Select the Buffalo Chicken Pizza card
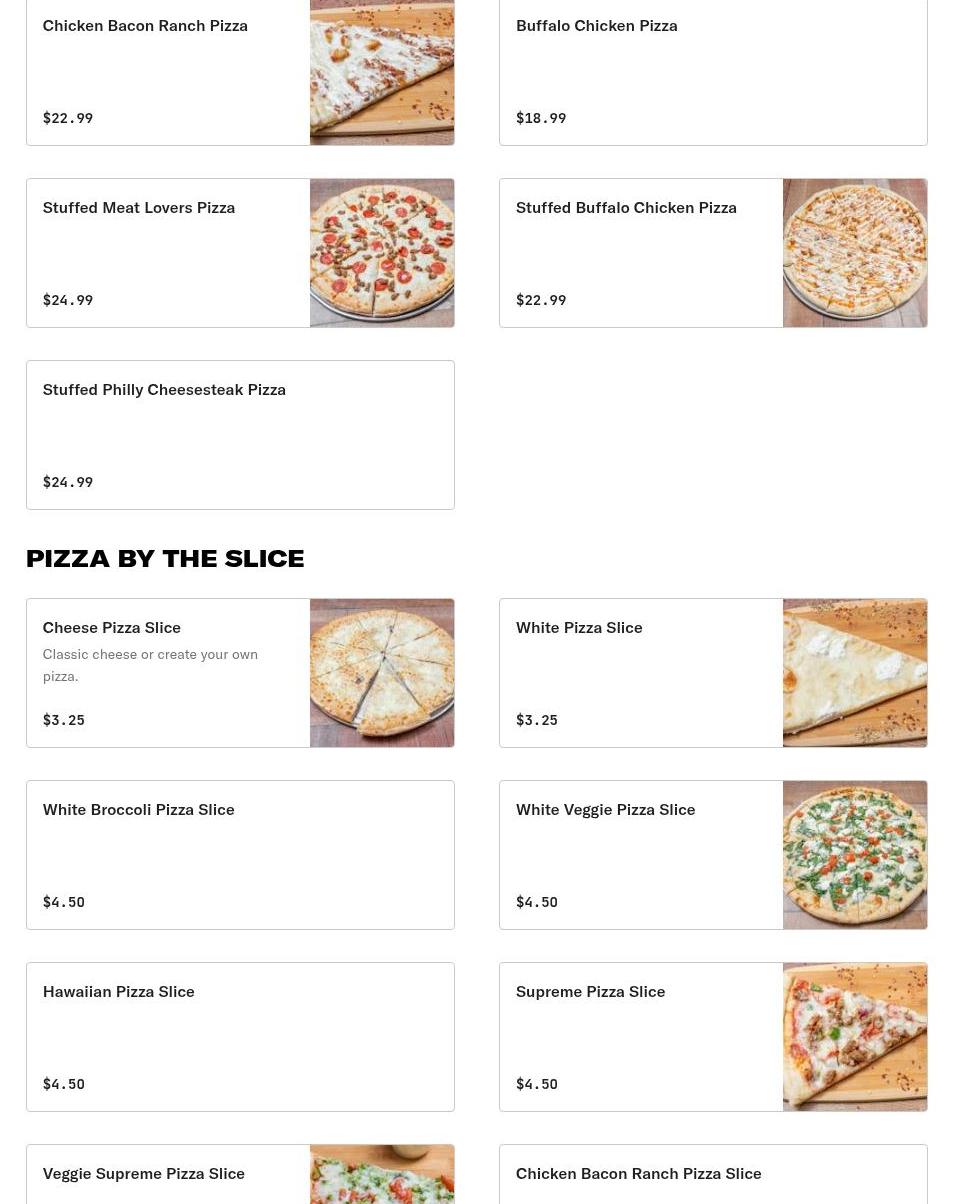 (712, 72)
